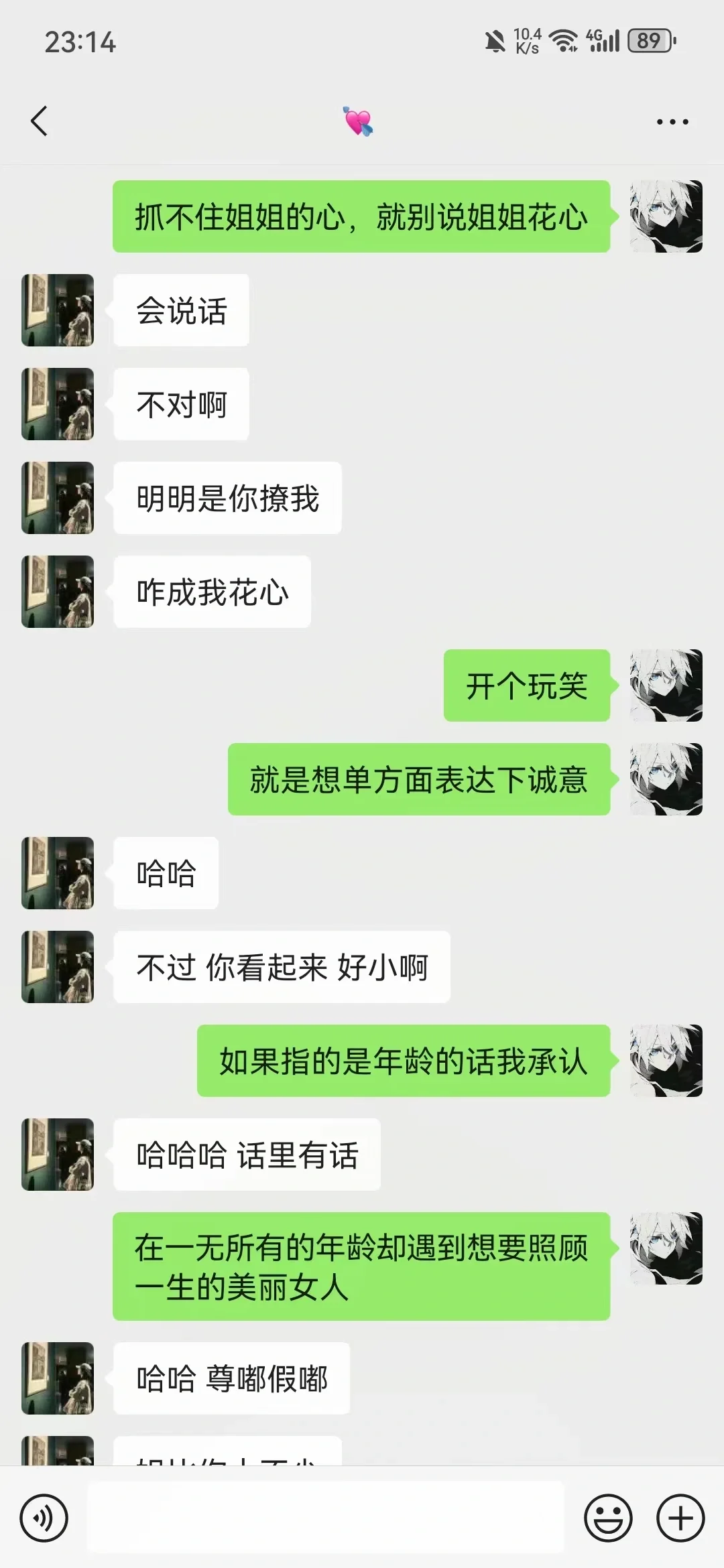Tap your own avatar beside 开个玩笑

click(x=666, y=685)
